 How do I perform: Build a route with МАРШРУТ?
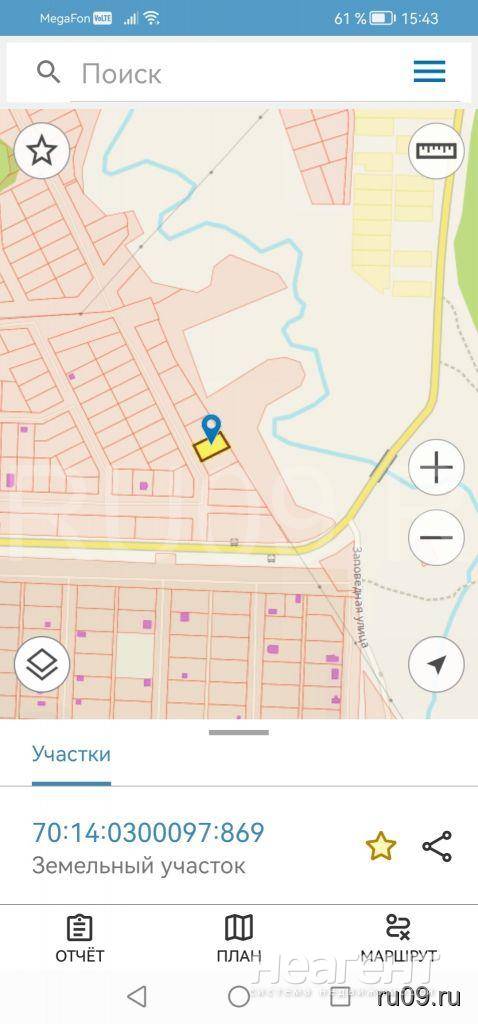pyautogui.click(x=398, y=939)
